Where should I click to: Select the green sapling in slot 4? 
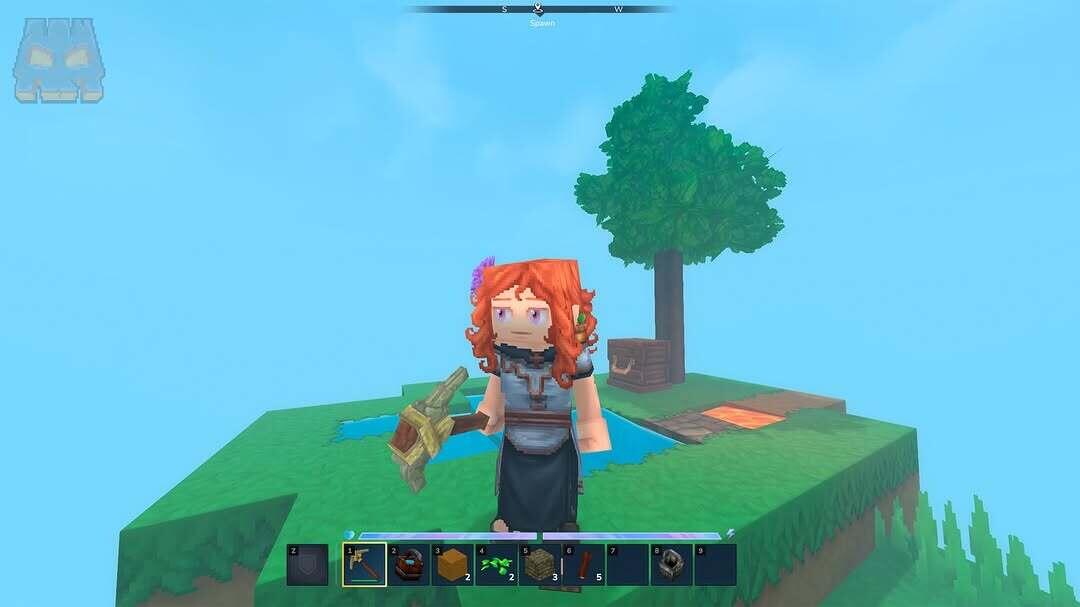point(496,565)
